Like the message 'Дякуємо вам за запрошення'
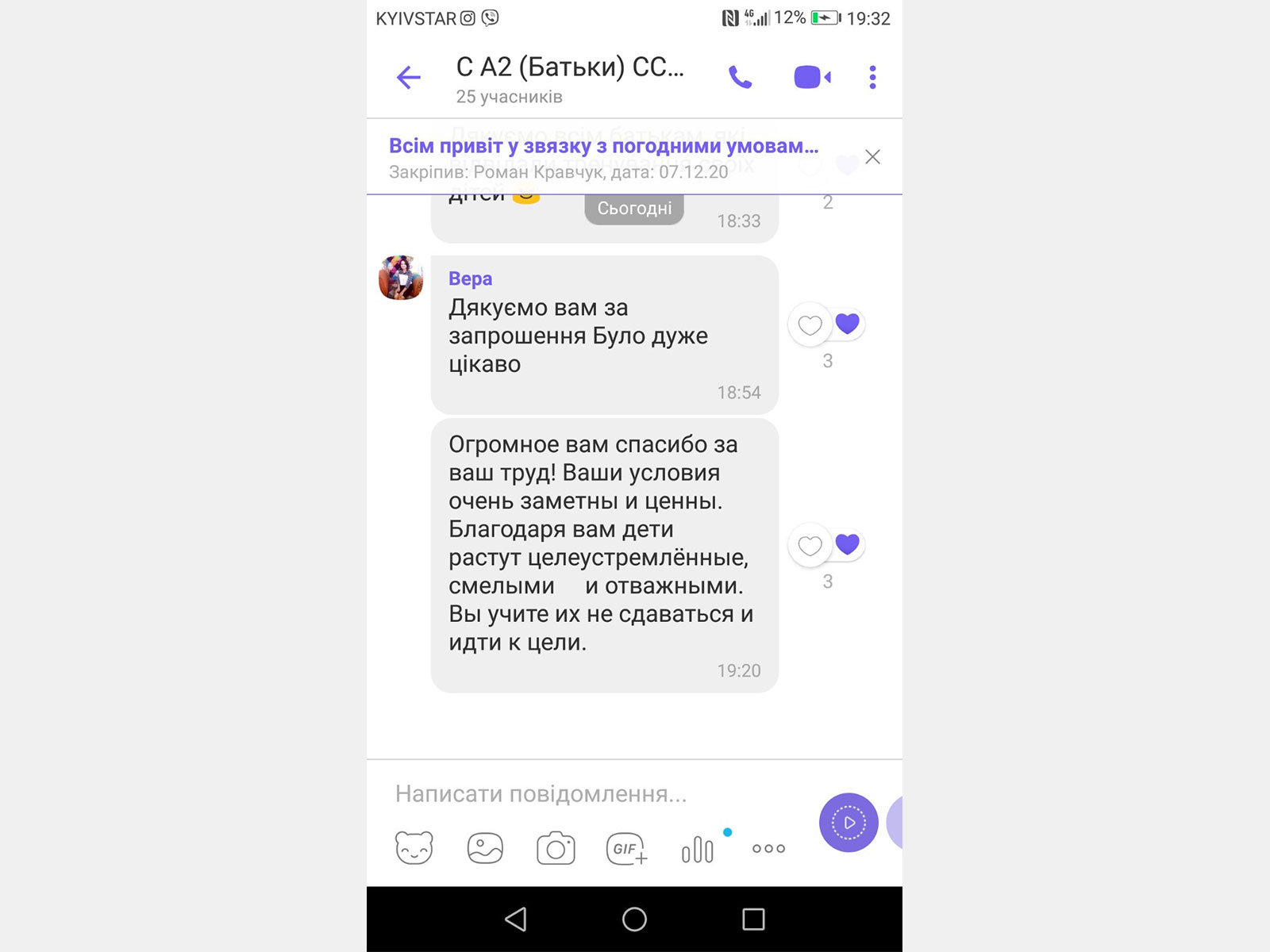The height and width of the screenshot is (952, 1270). pyautogui.click(x=810, y=325)
